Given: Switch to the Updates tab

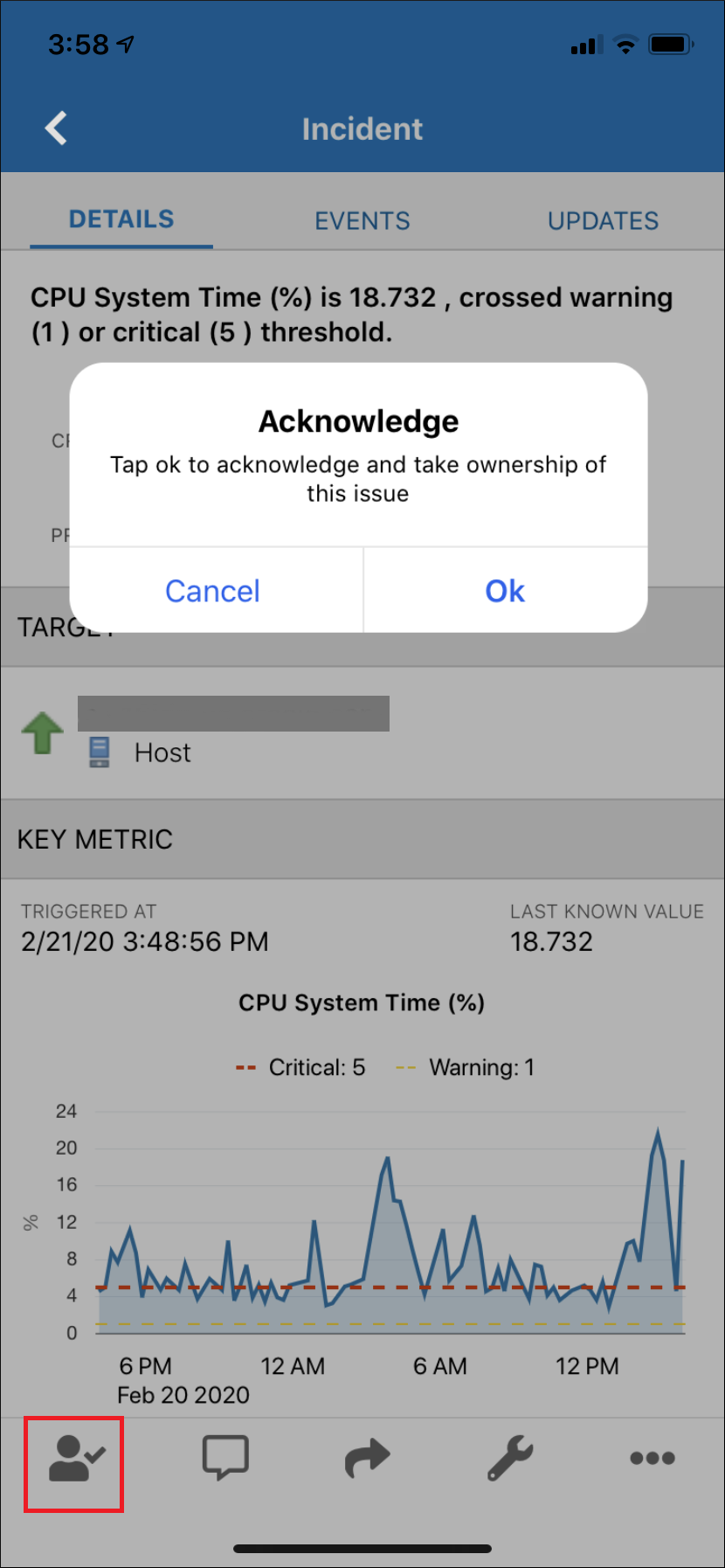Looking at the screenshot, I should pos(603,220).
